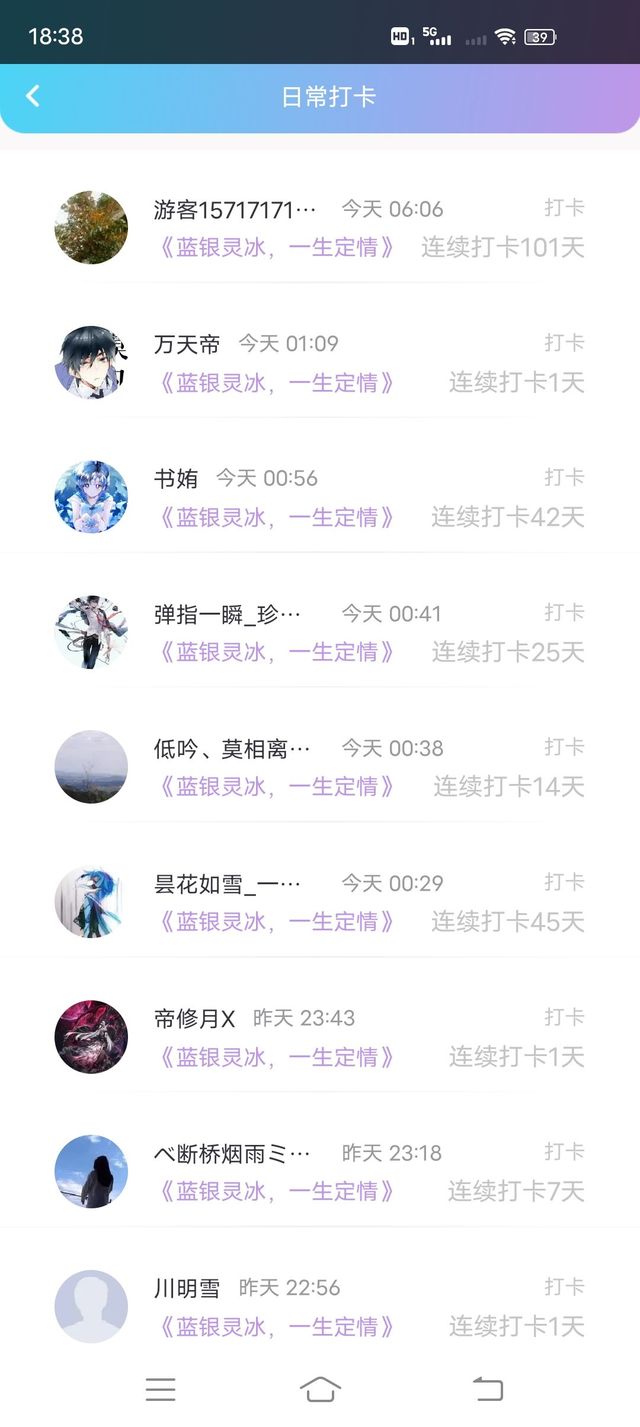Screen dimensions: 640x1427
Task: Open 川明雪's check-in entry
Action: [x=320, y=1306]
